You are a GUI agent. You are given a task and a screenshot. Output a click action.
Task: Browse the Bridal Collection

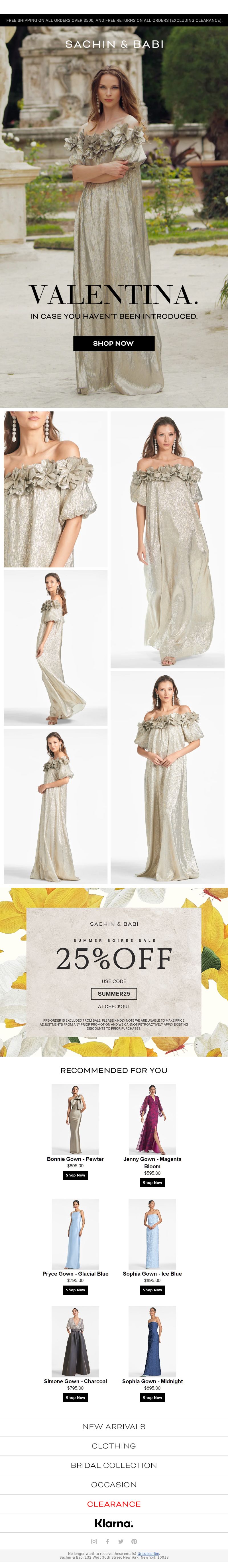[x=114, y=1465]
